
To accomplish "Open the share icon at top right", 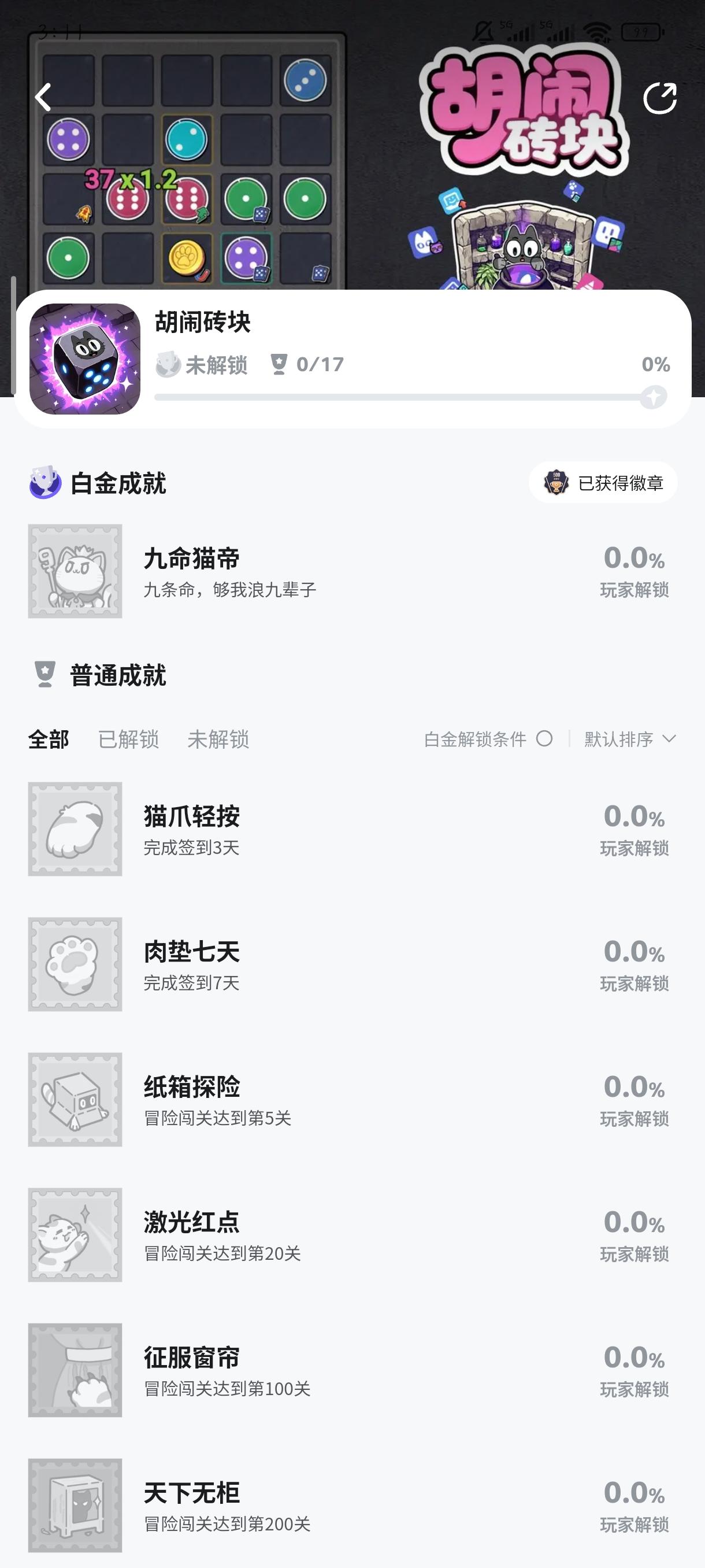I will tap(661, 97).
